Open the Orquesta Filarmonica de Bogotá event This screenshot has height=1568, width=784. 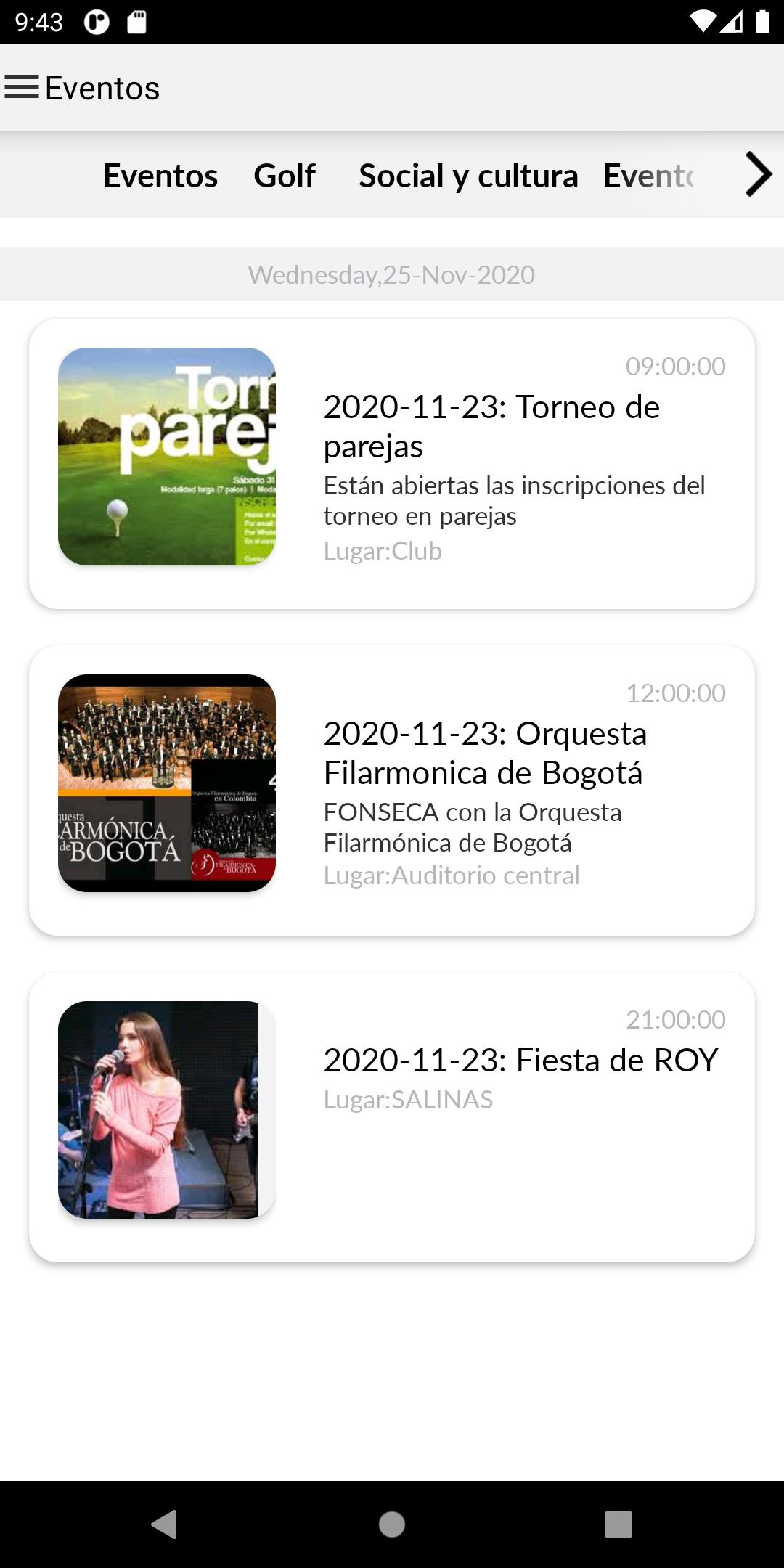(392, 791)
